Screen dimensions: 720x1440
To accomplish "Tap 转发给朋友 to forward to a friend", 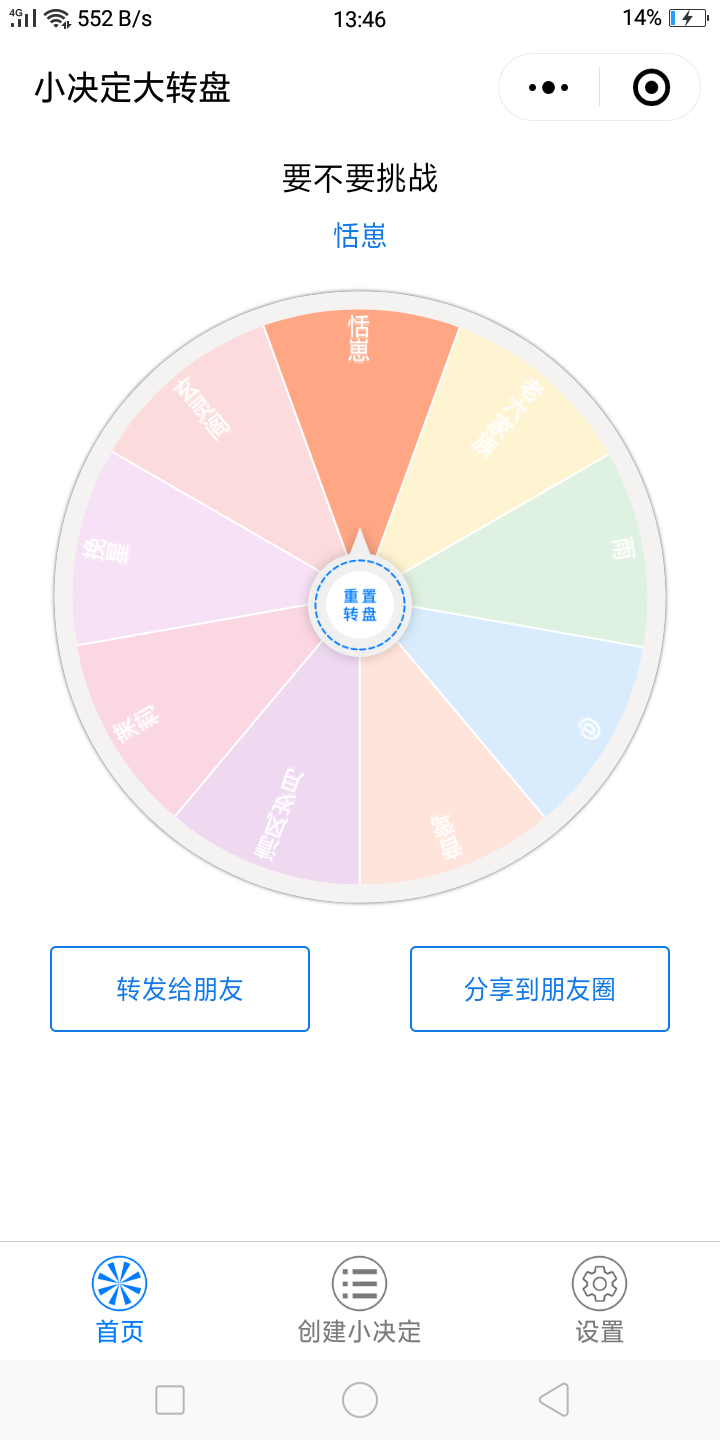I will (x=180, y=989).
